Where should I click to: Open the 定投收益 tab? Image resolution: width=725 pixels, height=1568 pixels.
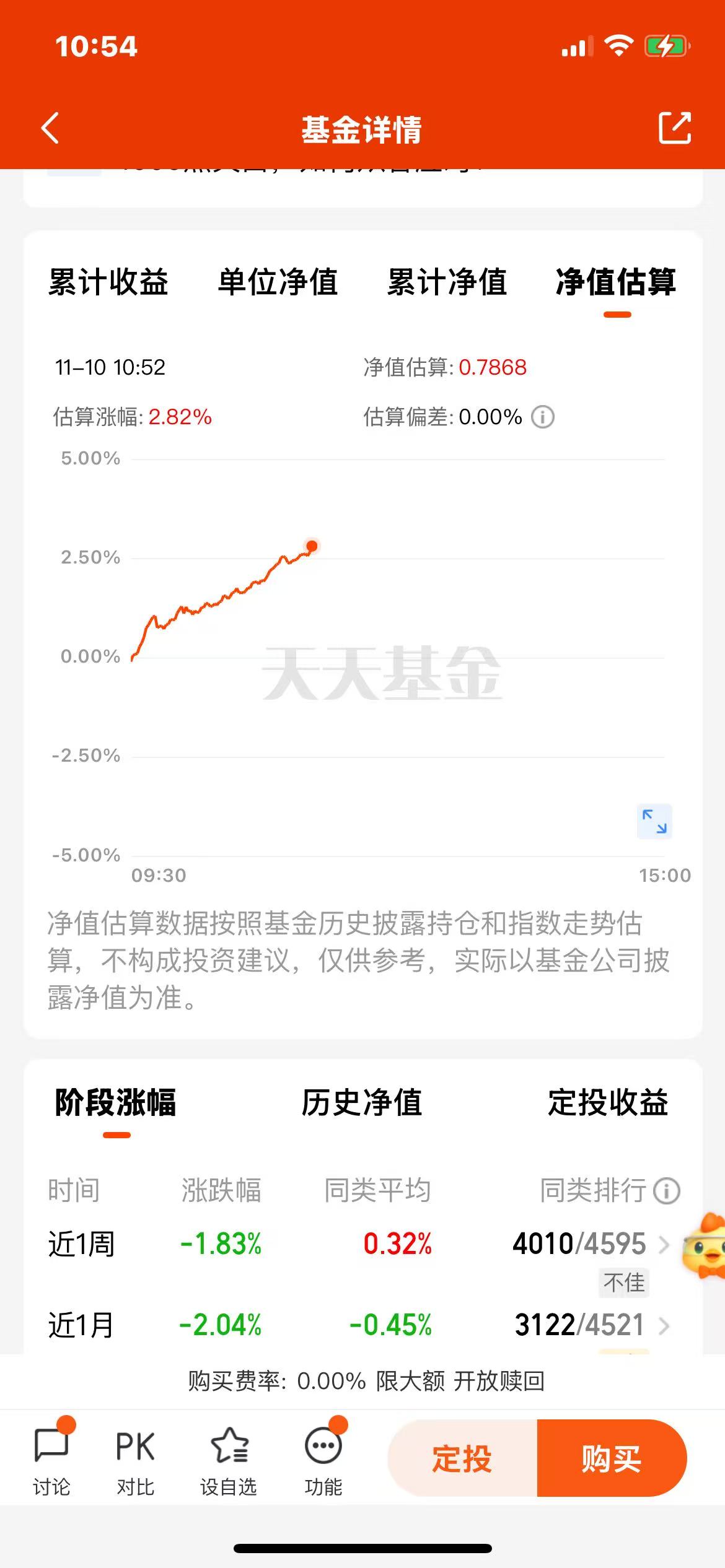pos(608,1103)
